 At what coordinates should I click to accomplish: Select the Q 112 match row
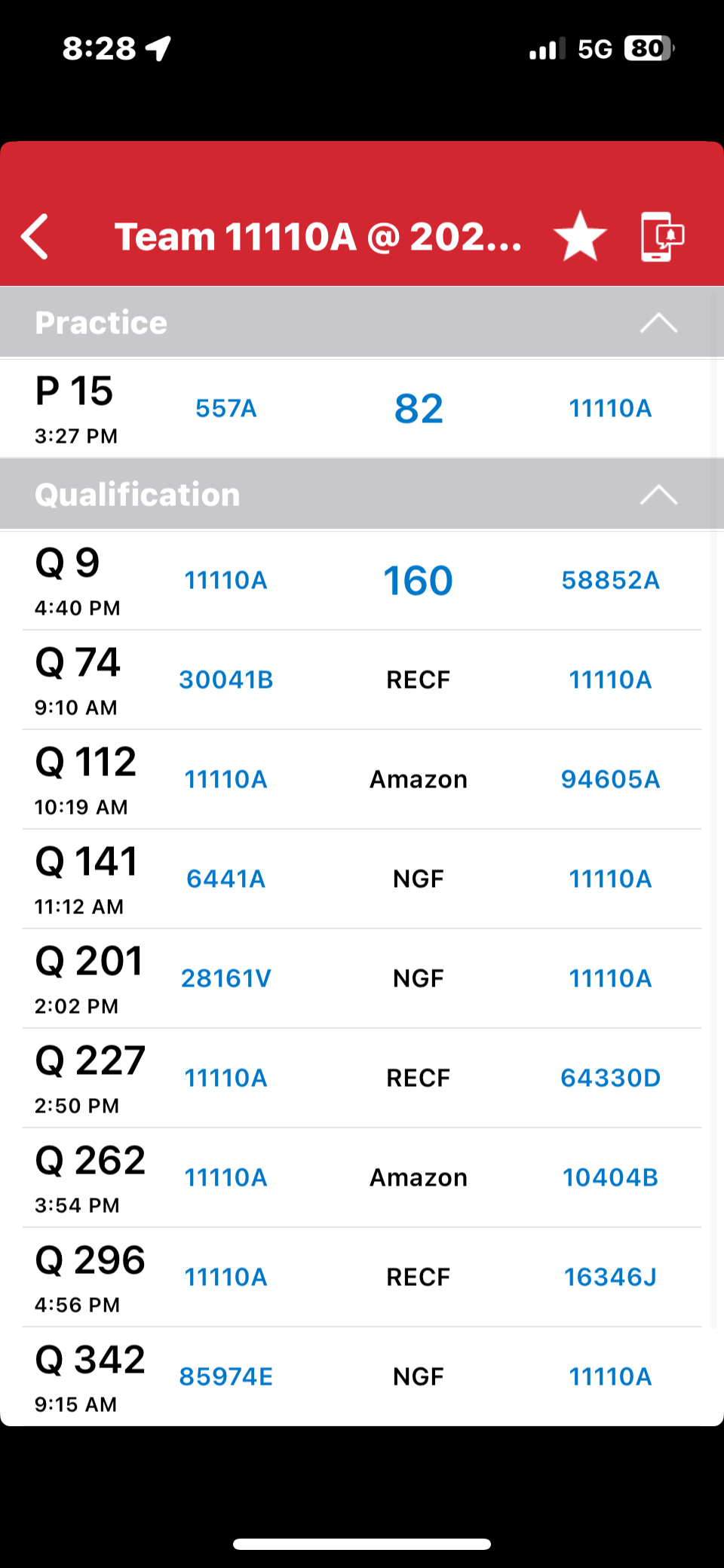pos(362,779)
